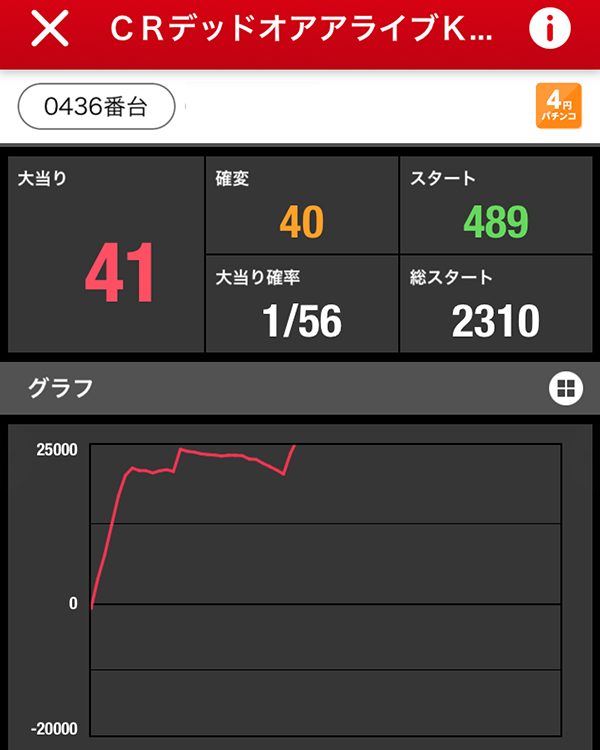The height and width of the screenshot is (750, 600).
Task: Close the machine data screen
Action: 50,30
